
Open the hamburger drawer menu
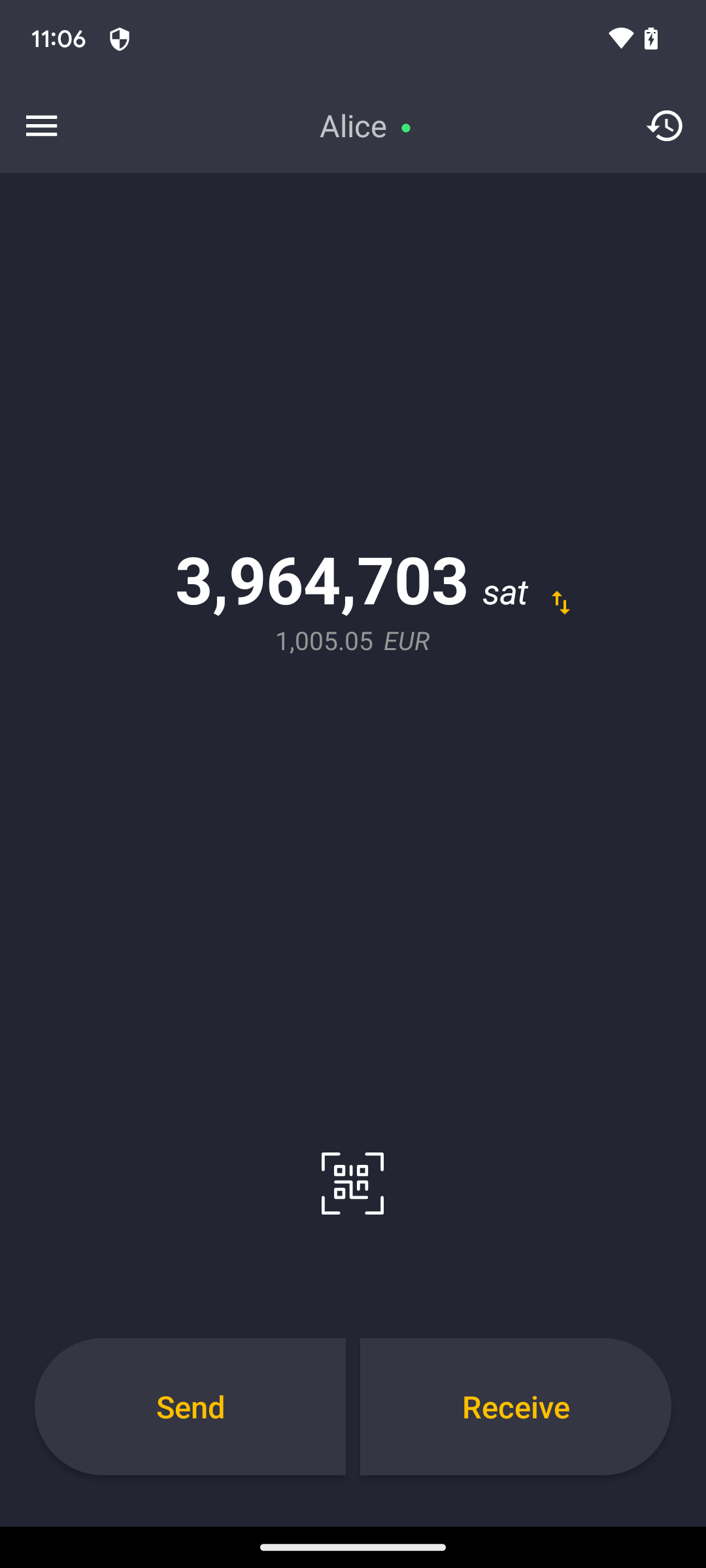(x=42, y=126)
